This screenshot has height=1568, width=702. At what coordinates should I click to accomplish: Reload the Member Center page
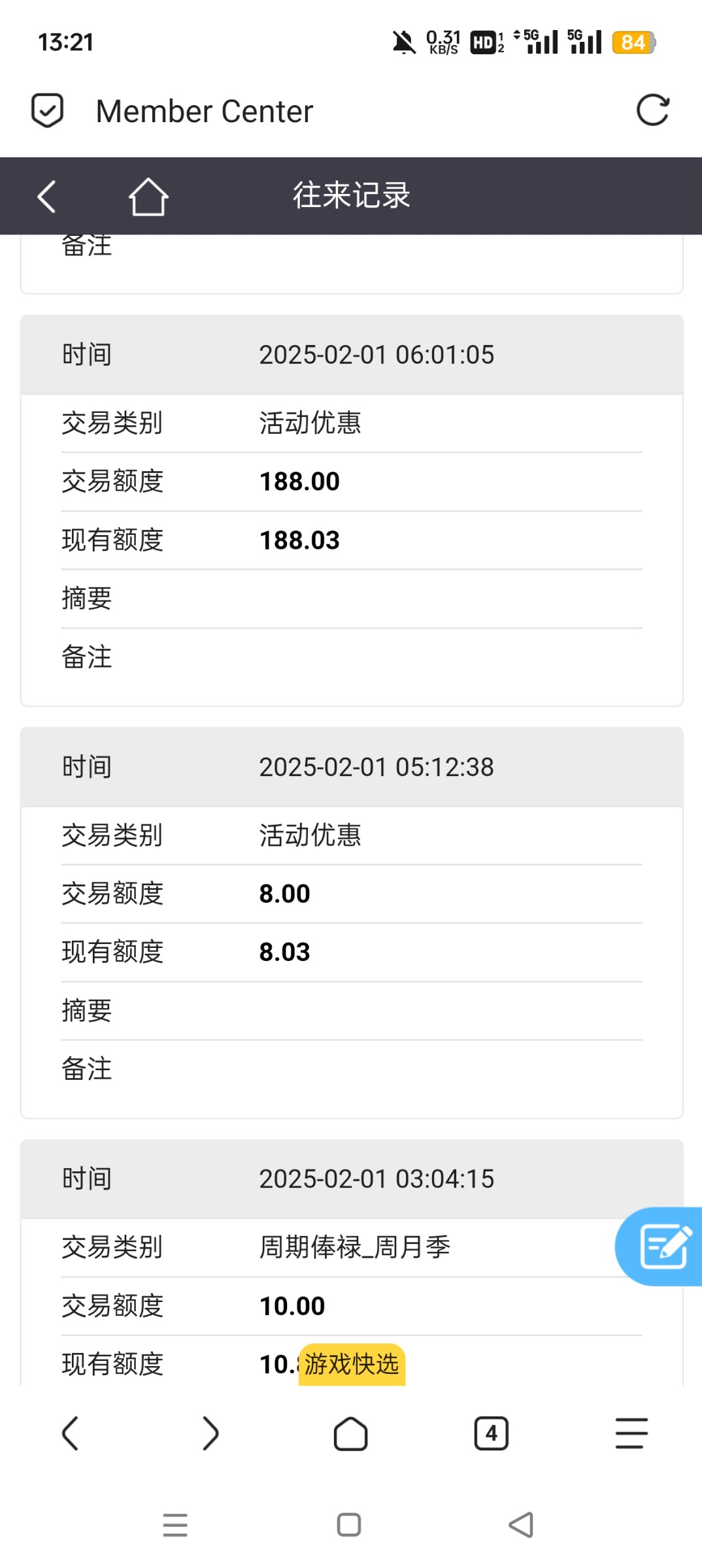653,110
